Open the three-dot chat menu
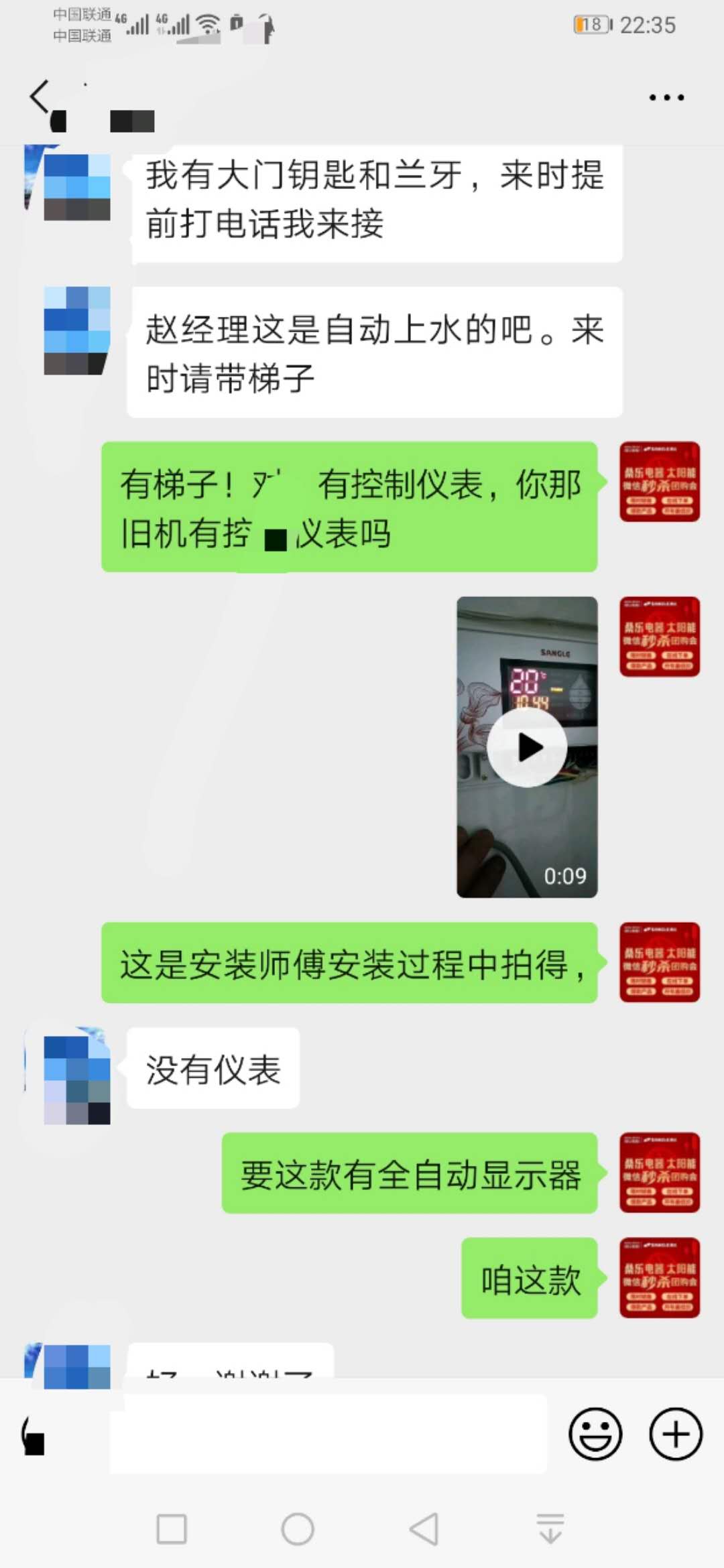The height and width of the screenshot is (1568, 724). 666,98
